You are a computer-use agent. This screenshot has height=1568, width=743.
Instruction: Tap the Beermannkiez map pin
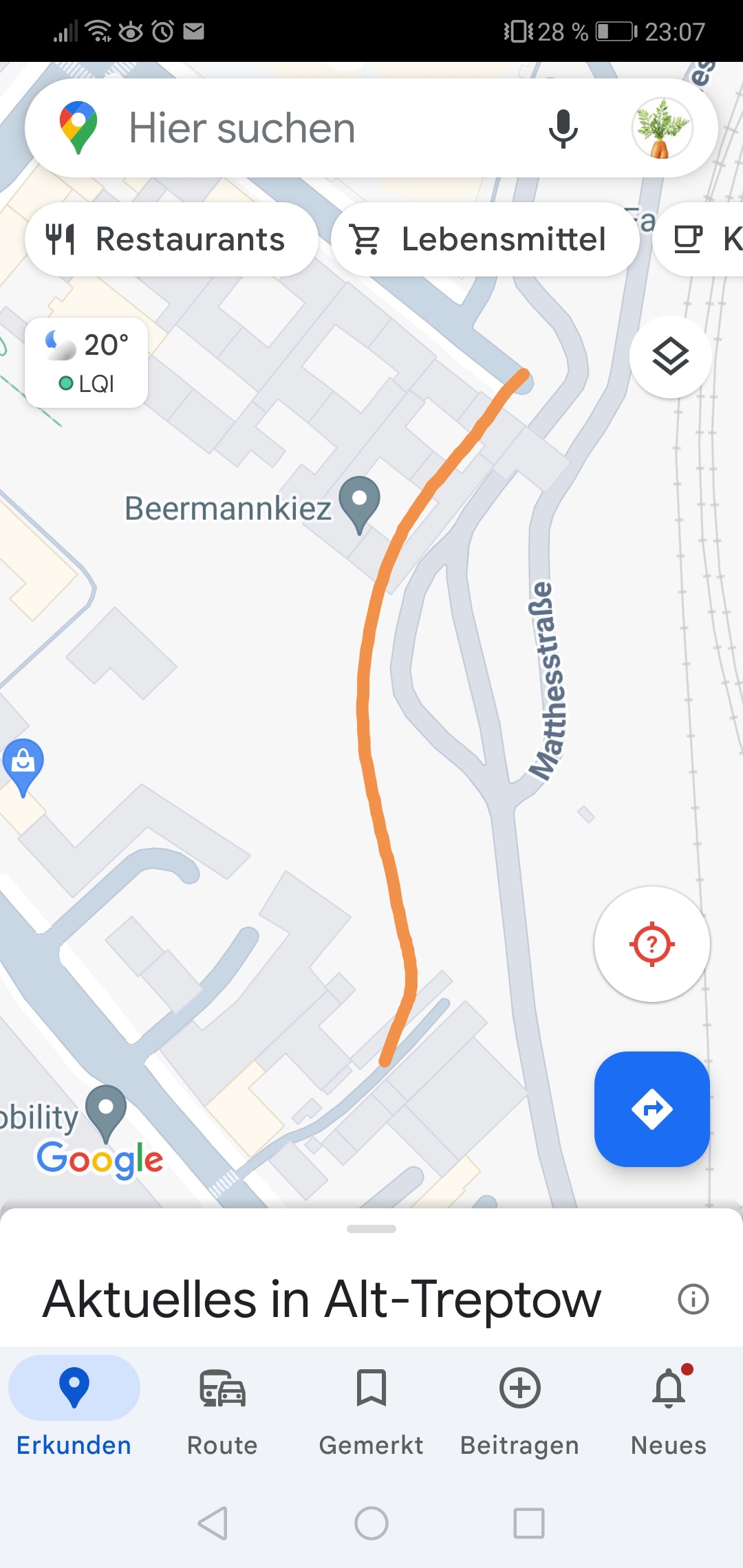pyautogui.click(x=360, y=502)
